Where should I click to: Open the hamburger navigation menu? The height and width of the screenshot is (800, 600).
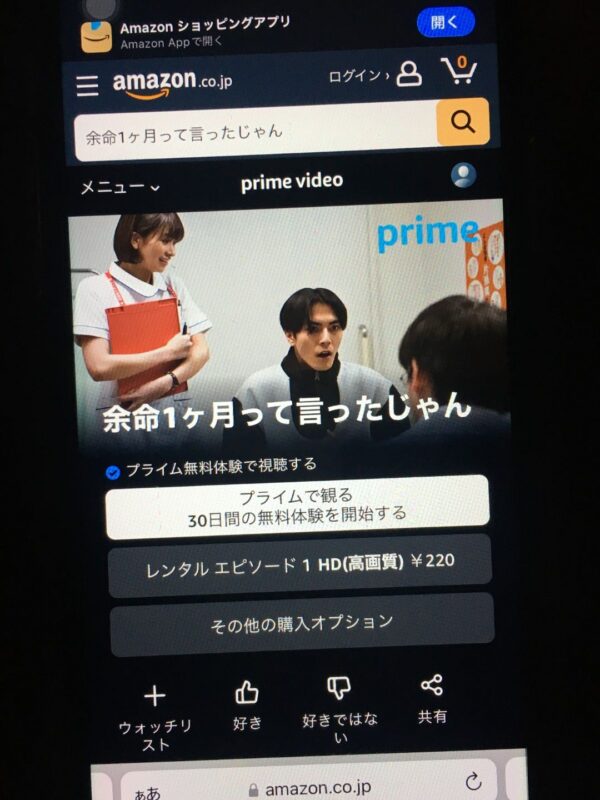[88, 85]
